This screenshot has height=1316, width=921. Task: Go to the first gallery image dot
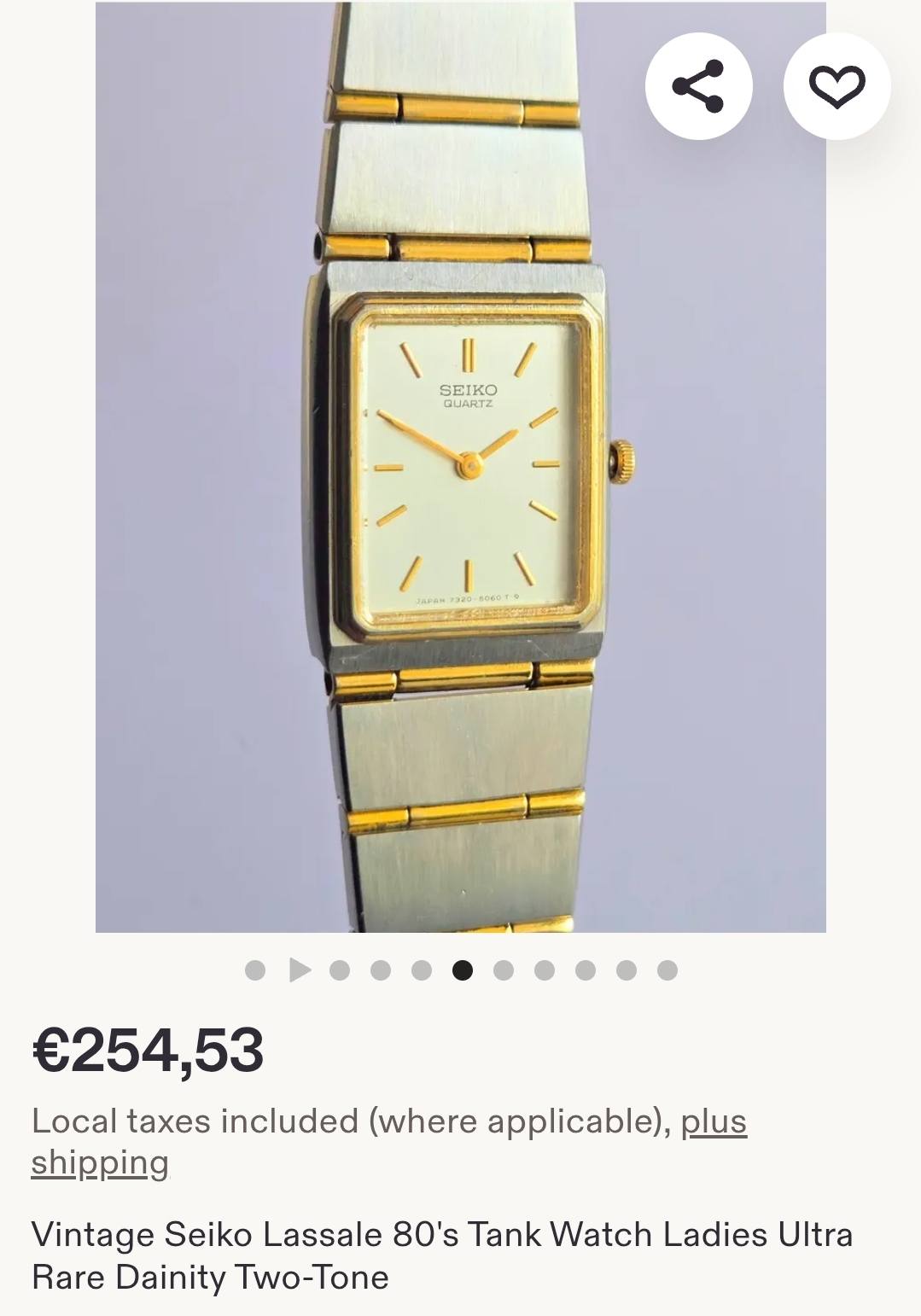pos(254,970)
